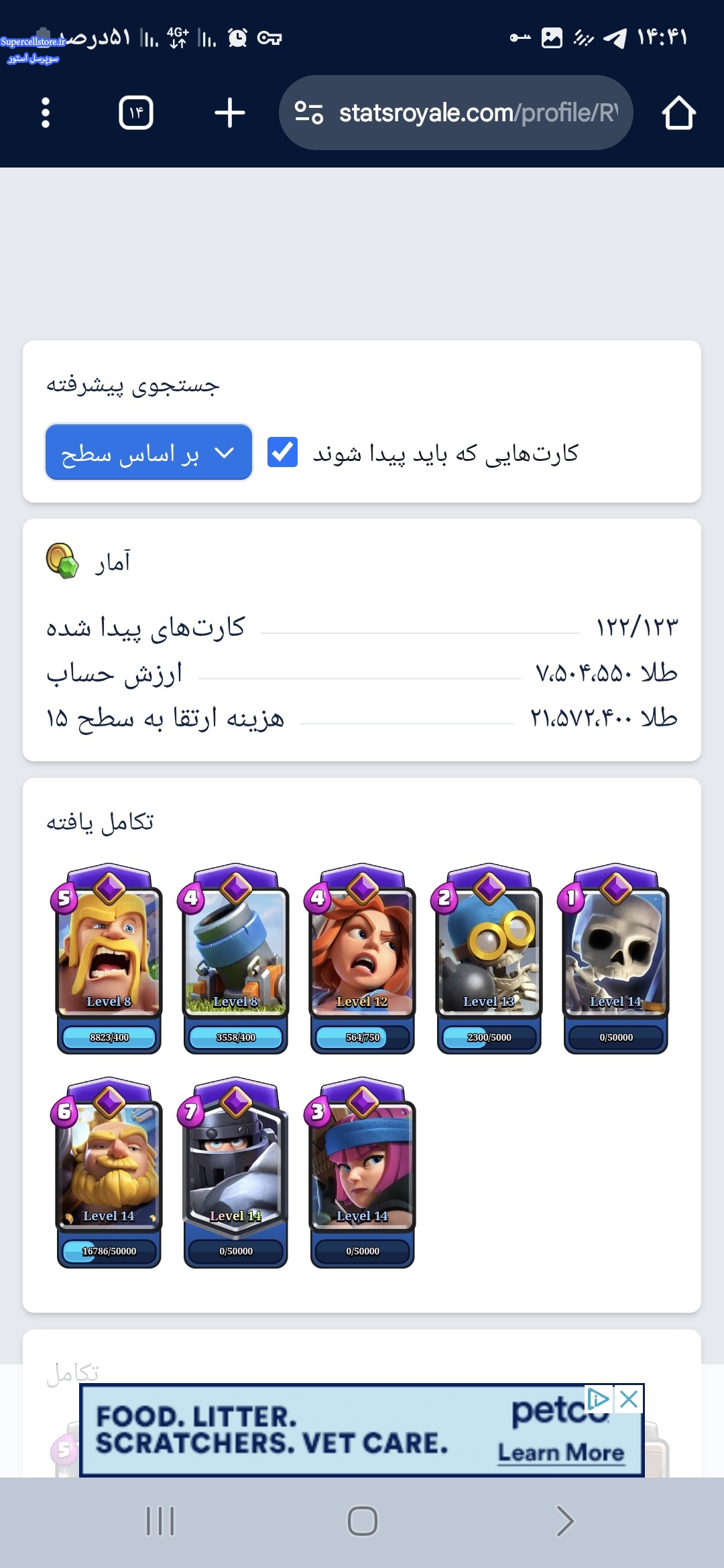
Task: Open a new browser tab
Action: click(229, 113)
